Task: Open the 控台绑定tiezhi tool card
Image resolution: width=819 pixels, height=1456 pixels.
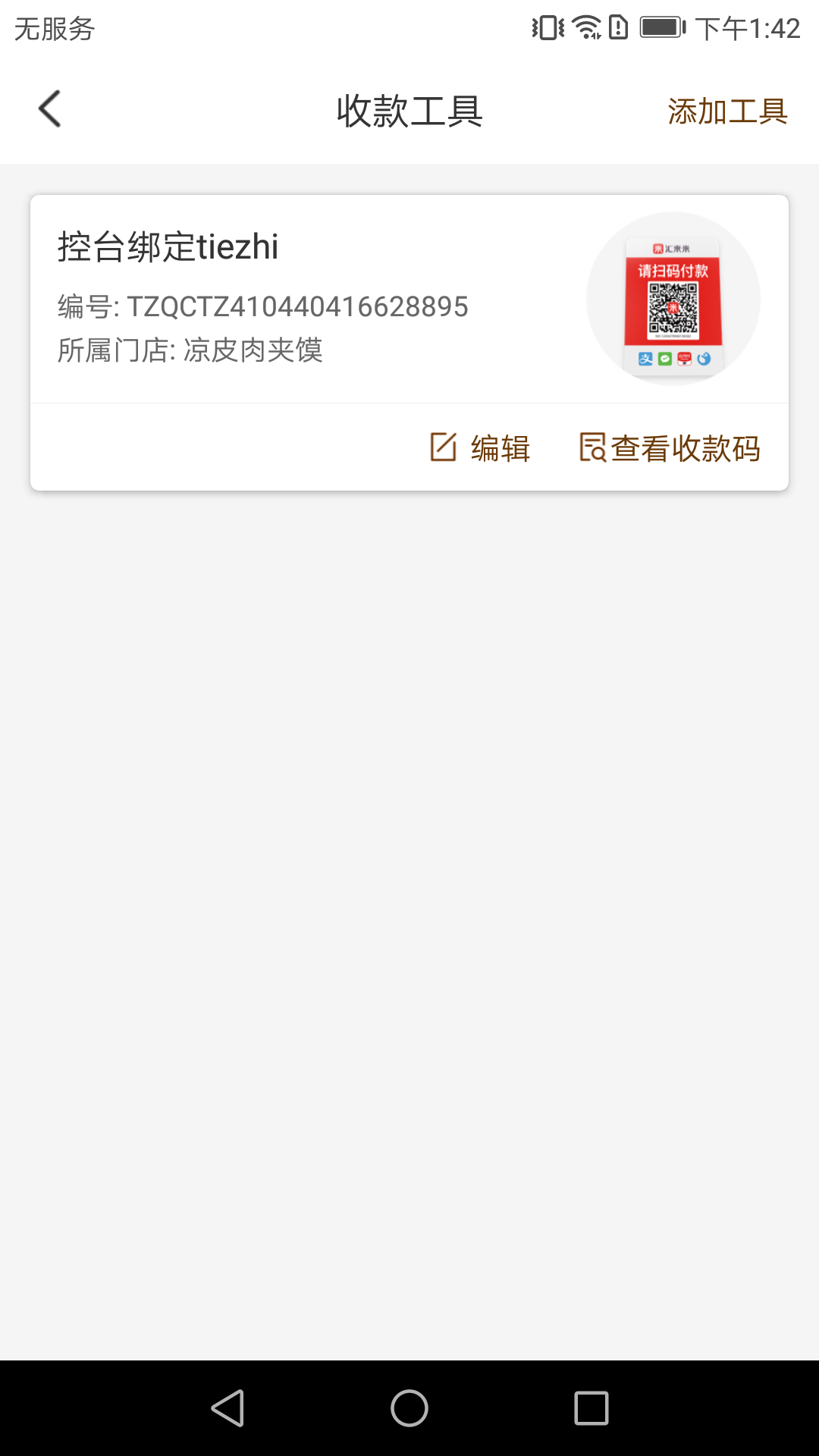Action: pyautogui.click(x=303, y=299)
